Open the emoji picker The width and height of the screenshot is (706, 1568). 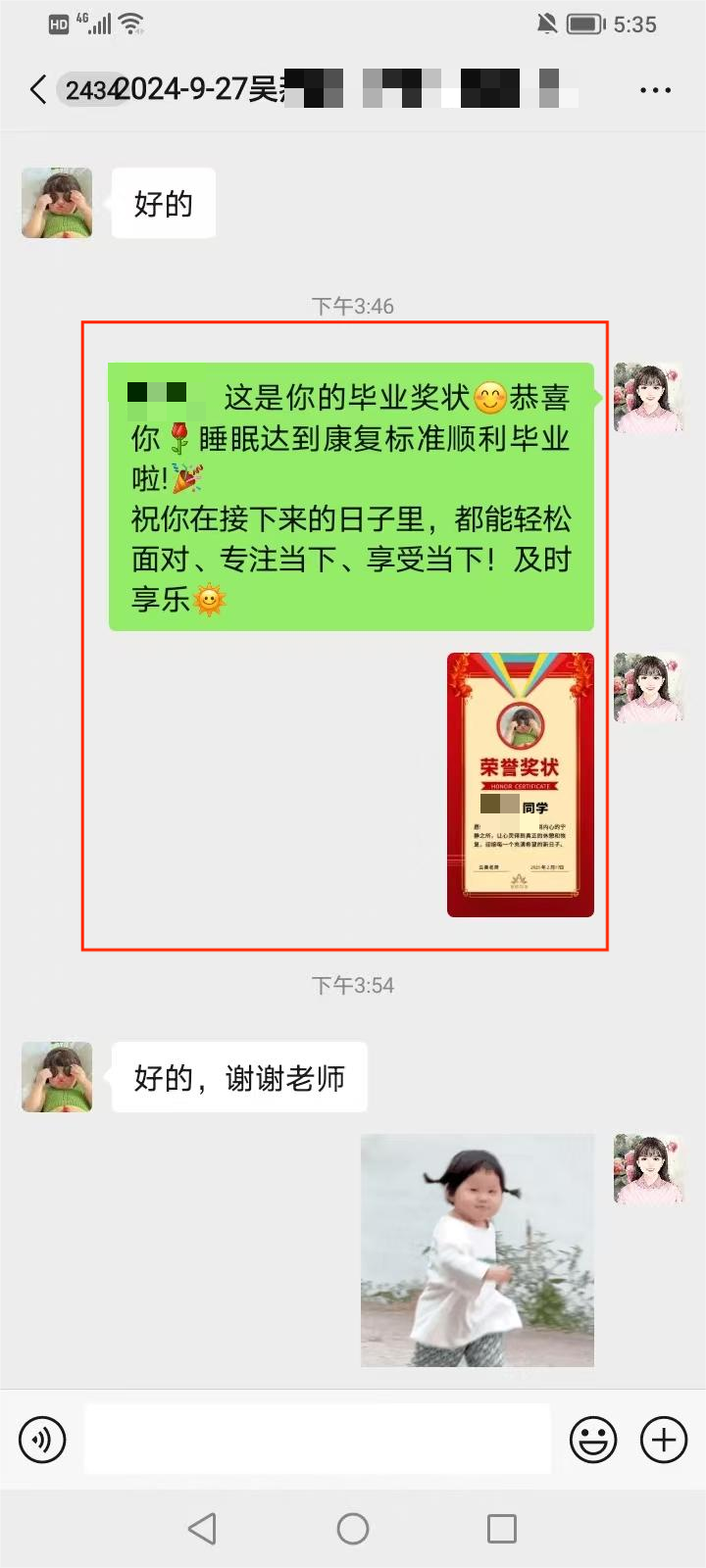coord(593,1440)
